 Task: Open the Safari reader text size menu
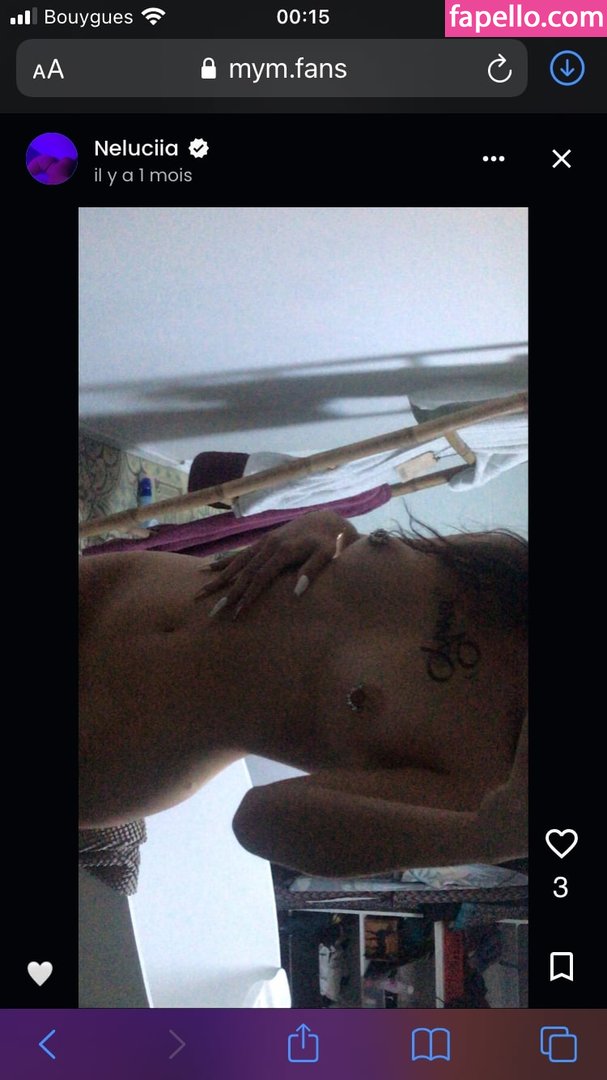point(48,69)
